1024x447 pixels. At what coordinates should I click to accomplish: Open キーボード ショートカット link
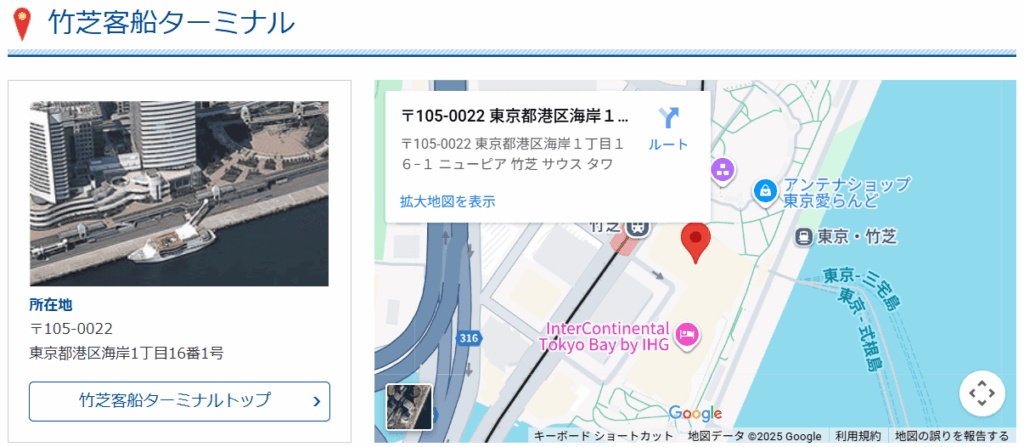603,436
